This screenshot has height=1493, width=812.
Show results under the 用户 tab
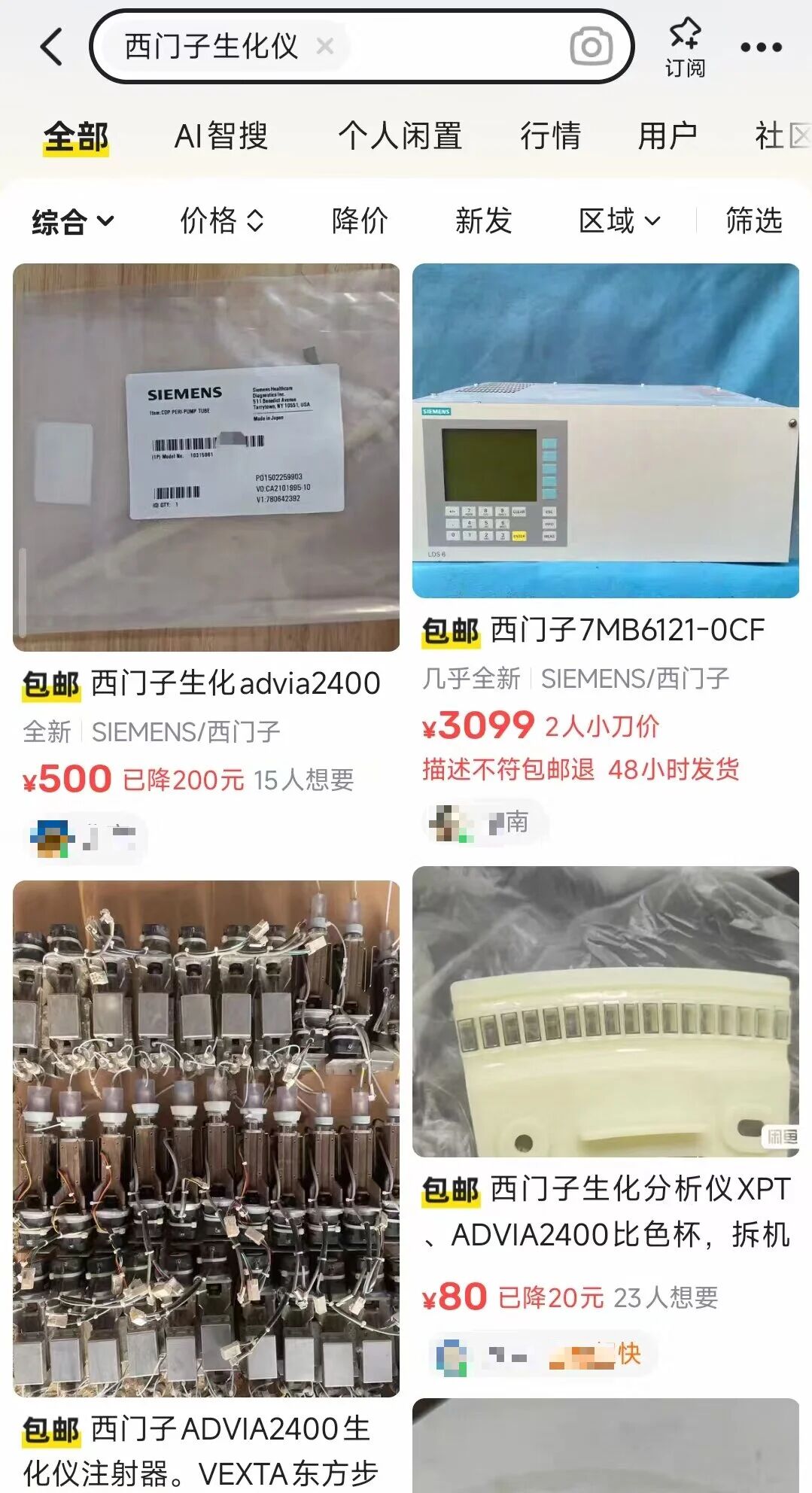coord(668,137)
